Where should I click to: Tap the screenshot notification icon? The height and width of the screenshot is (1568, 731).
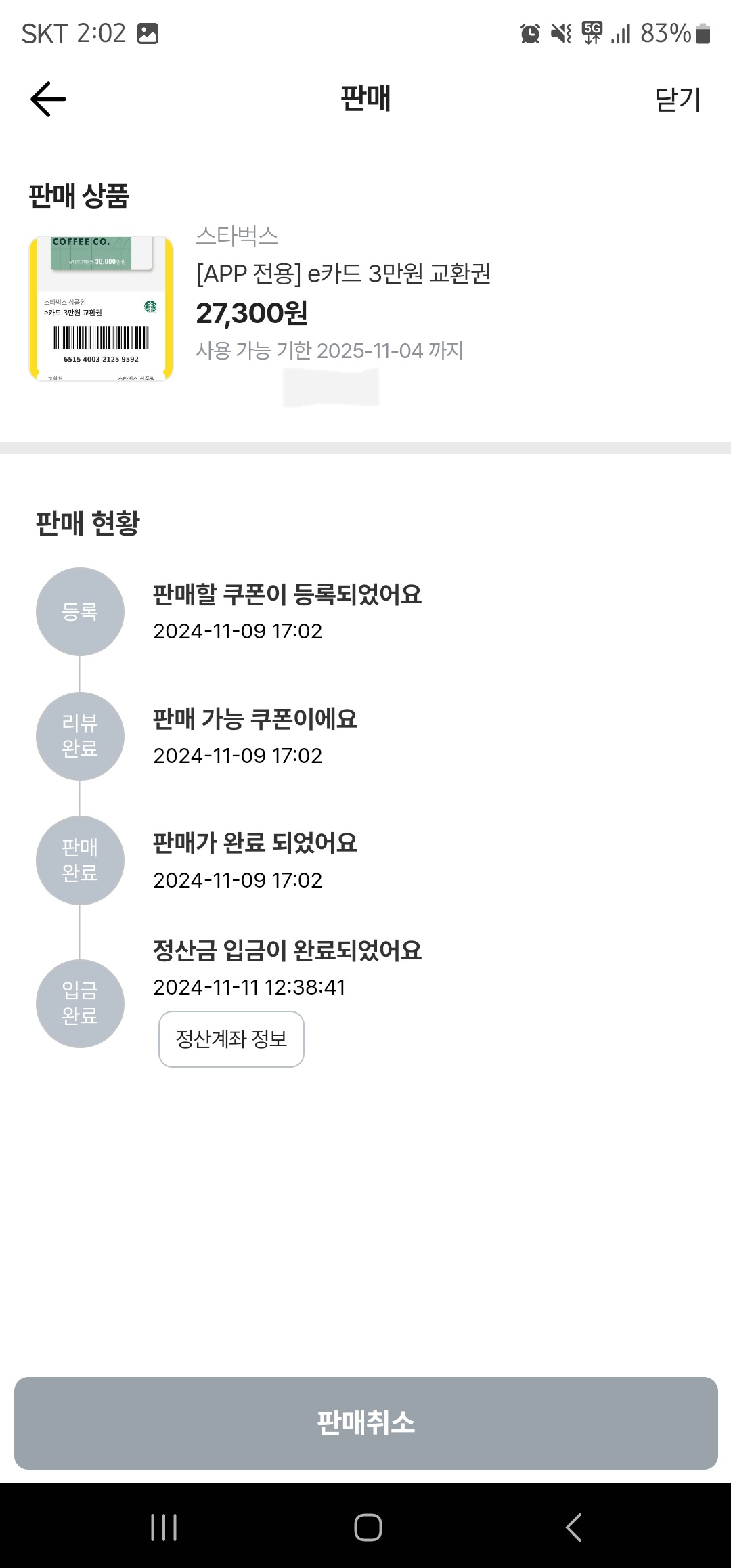pyautogui.click(x=148, y=32)
